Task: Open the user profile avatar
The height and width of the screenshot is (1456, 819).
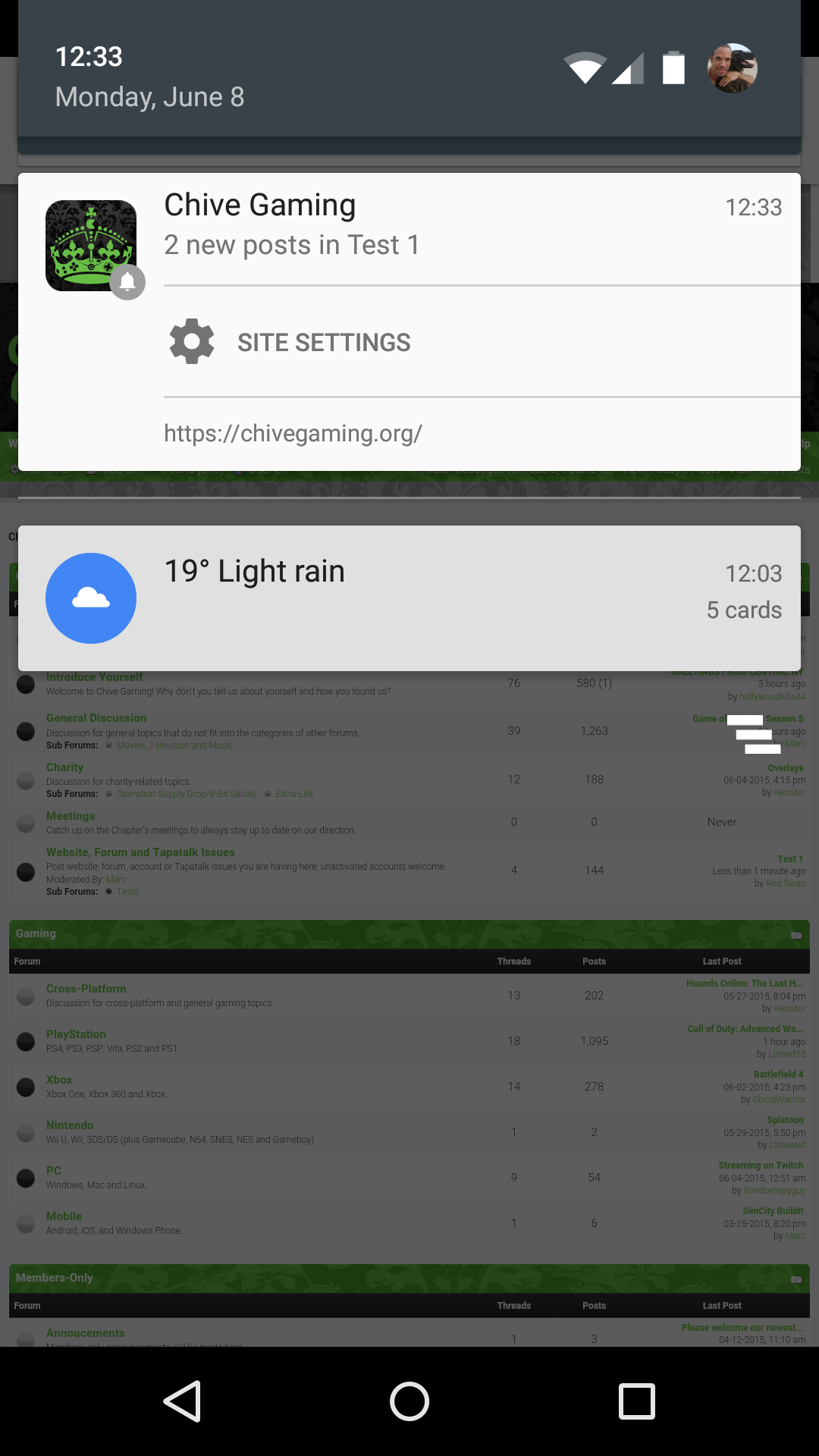Action: [x=732, y=68]
